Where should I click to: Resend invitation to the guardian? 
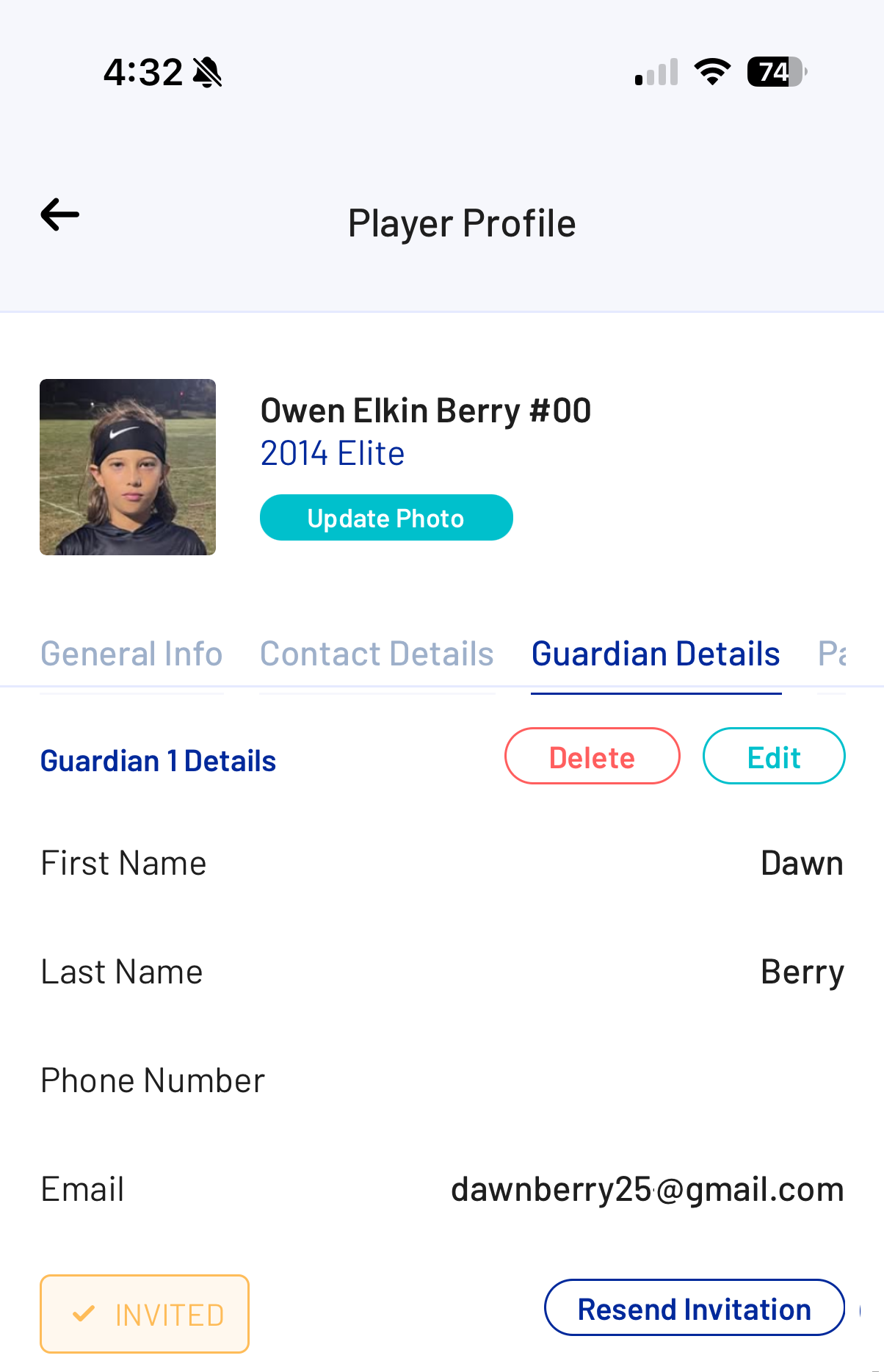coord(695,1308)
